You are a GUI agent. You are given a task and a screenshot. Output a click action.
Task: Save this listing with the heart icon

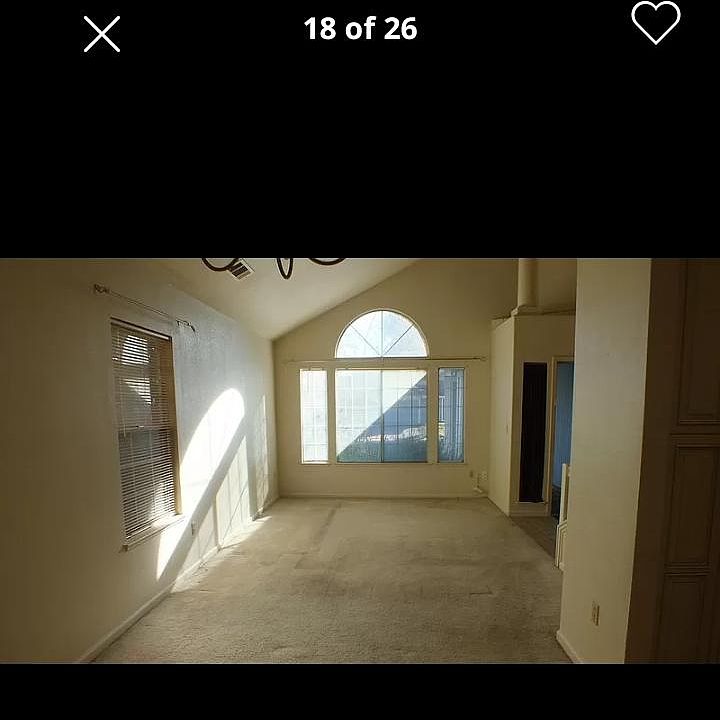click(655, 23)
